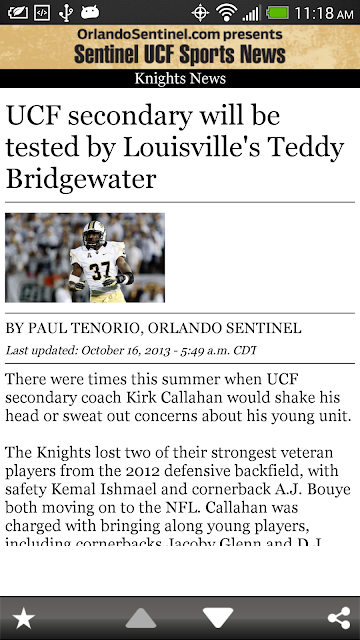Go to the next article with down arrow
The height and width of the screenshot is (640, 360).
pyautogui.click(x=218, y=618)
